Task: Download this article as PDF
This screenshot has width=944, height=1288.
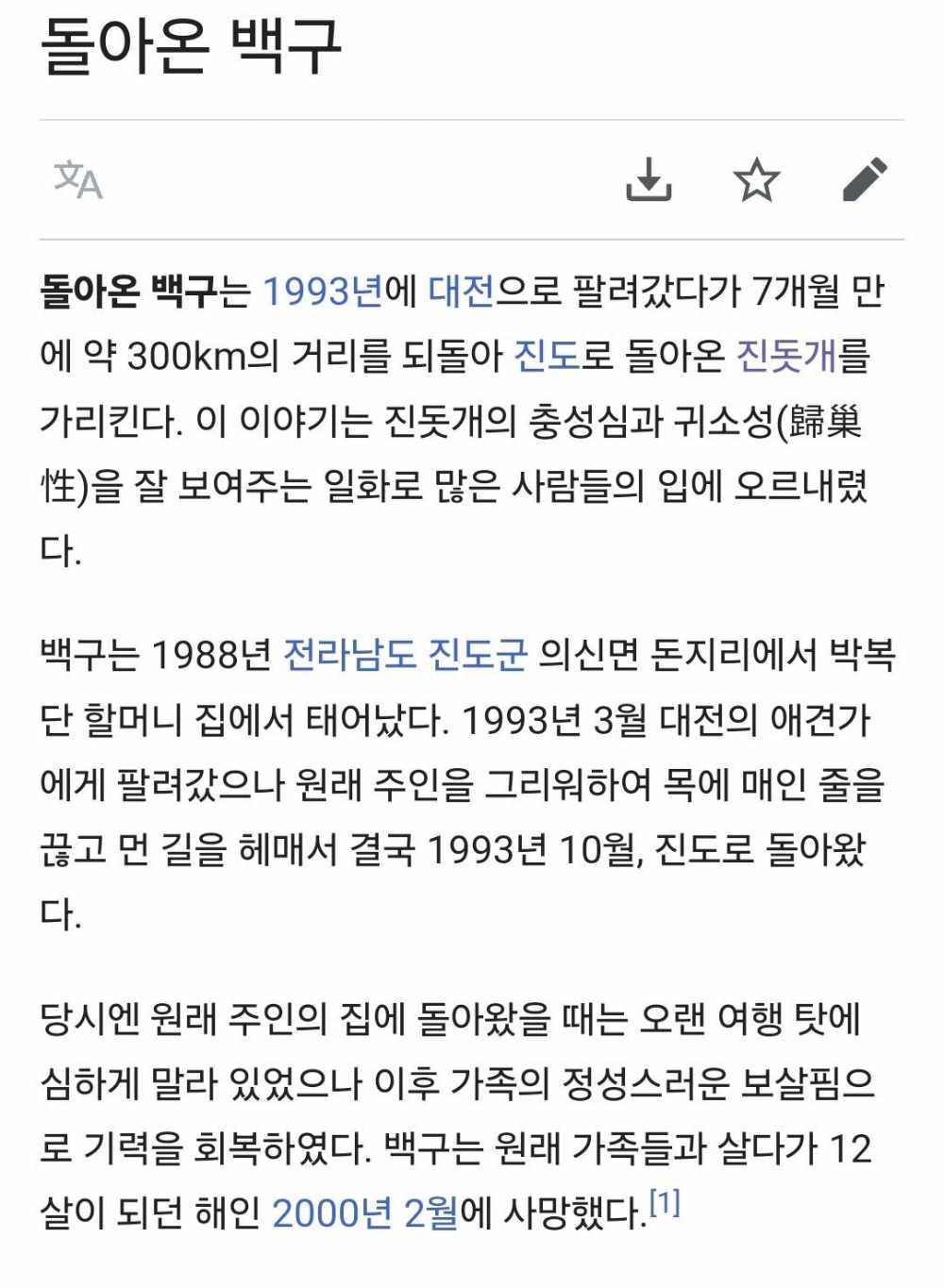Action: [x=649, y=179]
